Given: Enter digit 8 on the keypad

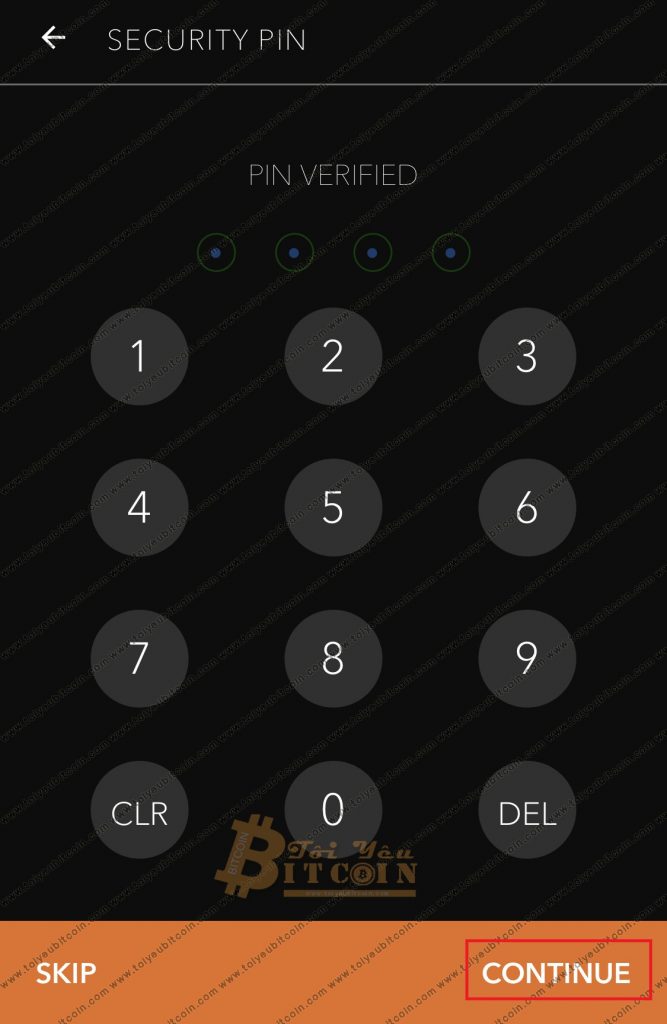Looking at the screenshot, I should click(x=333, y=658).
